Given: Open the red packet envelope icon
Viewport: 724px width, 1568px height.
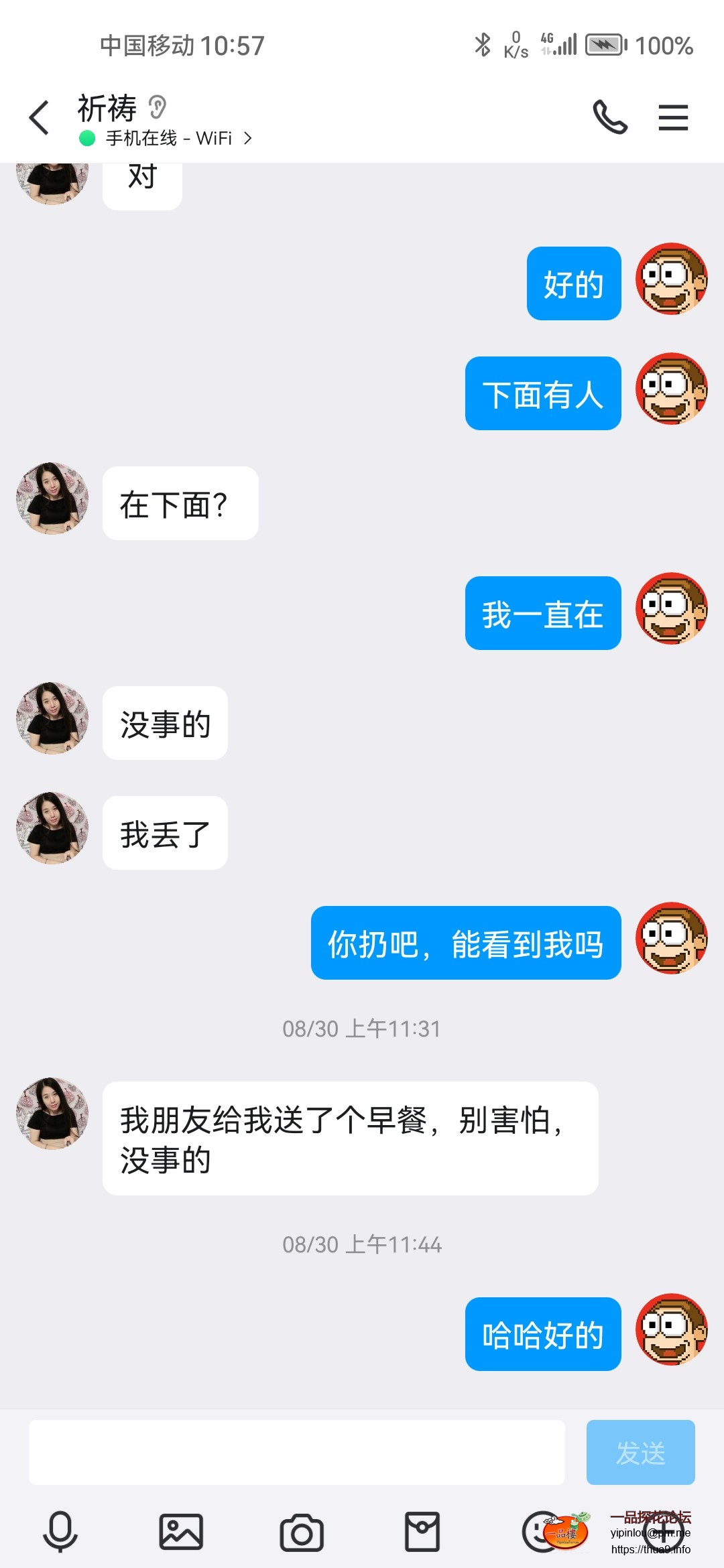Looking at the screenshot, I should click(x=422, y=1531).
